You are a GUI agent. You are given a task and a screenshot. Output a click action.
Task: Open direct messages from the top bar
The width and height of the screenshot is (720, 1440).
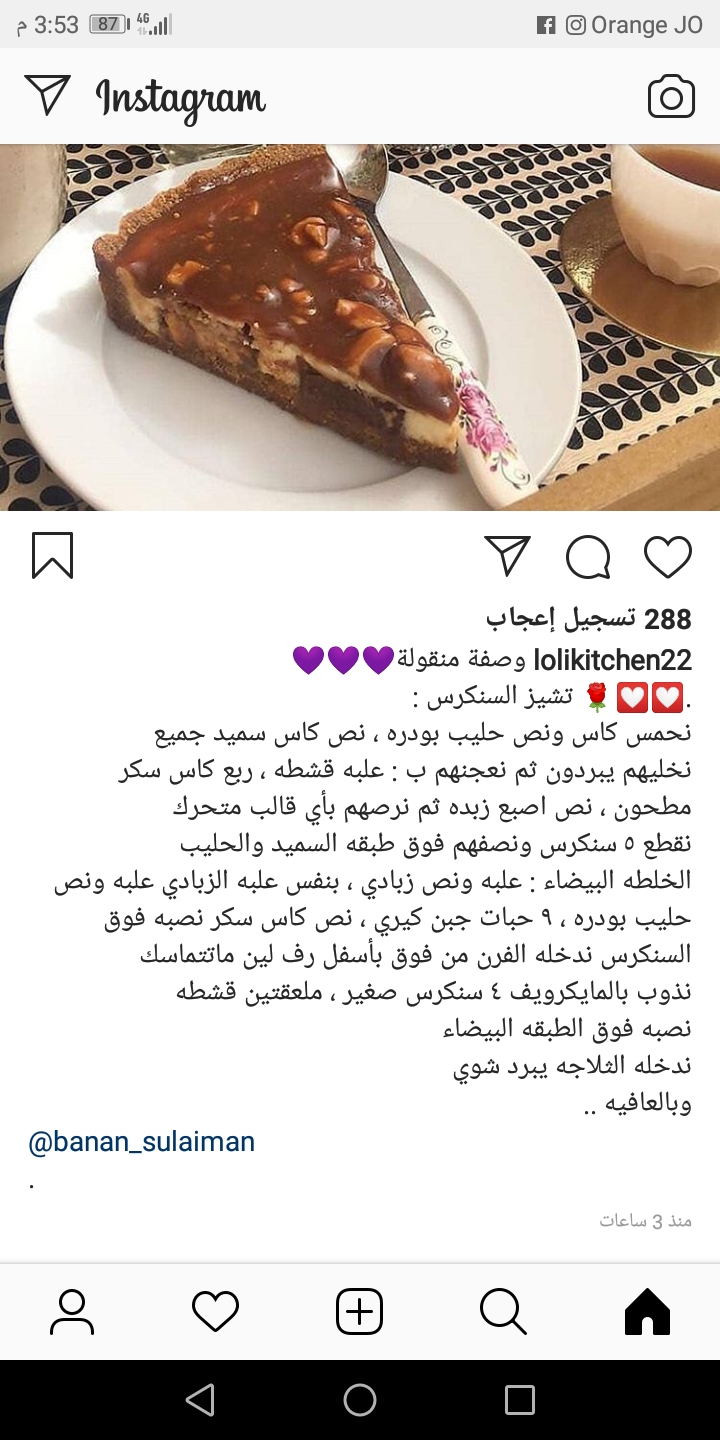(48, 95)
